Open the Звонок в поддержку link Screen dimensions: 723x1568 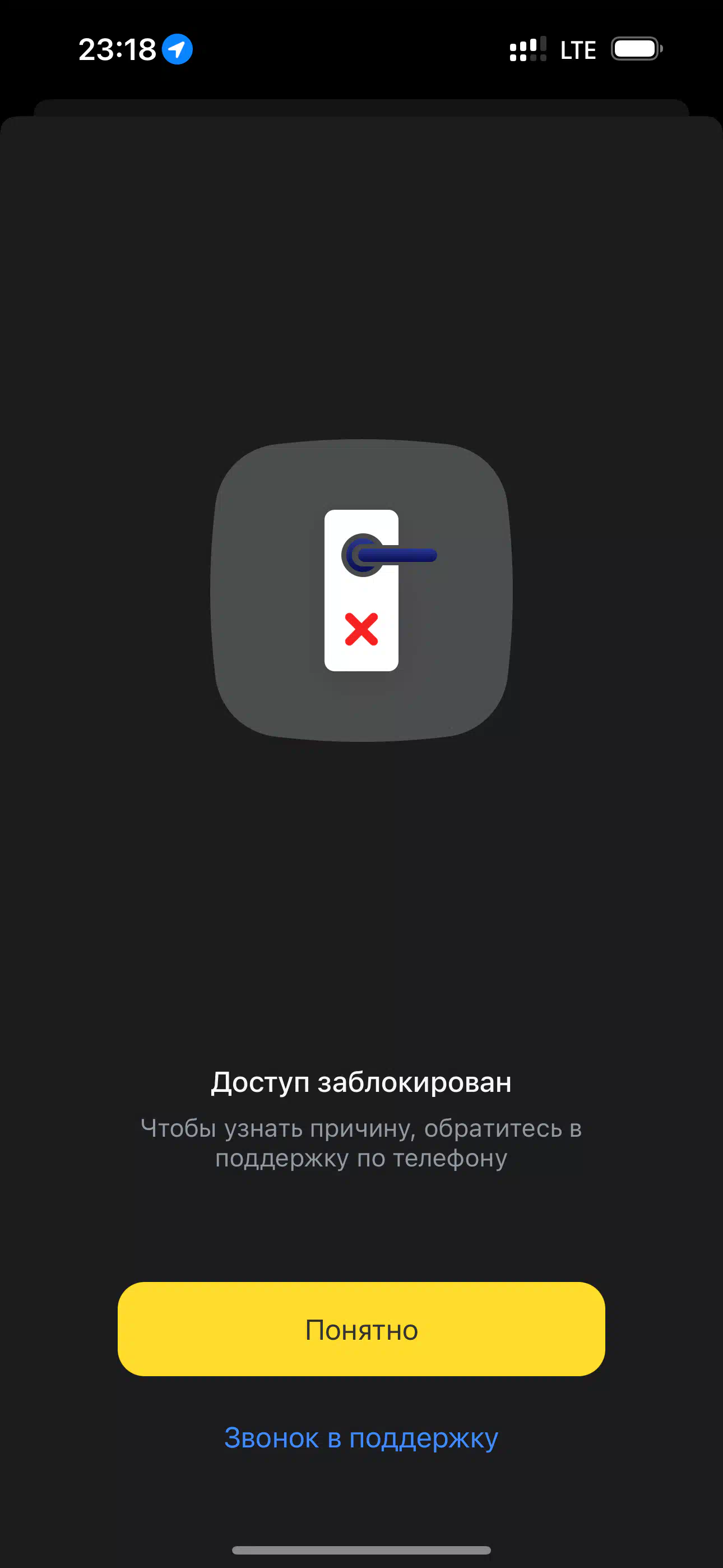(x=361, y=1438)
